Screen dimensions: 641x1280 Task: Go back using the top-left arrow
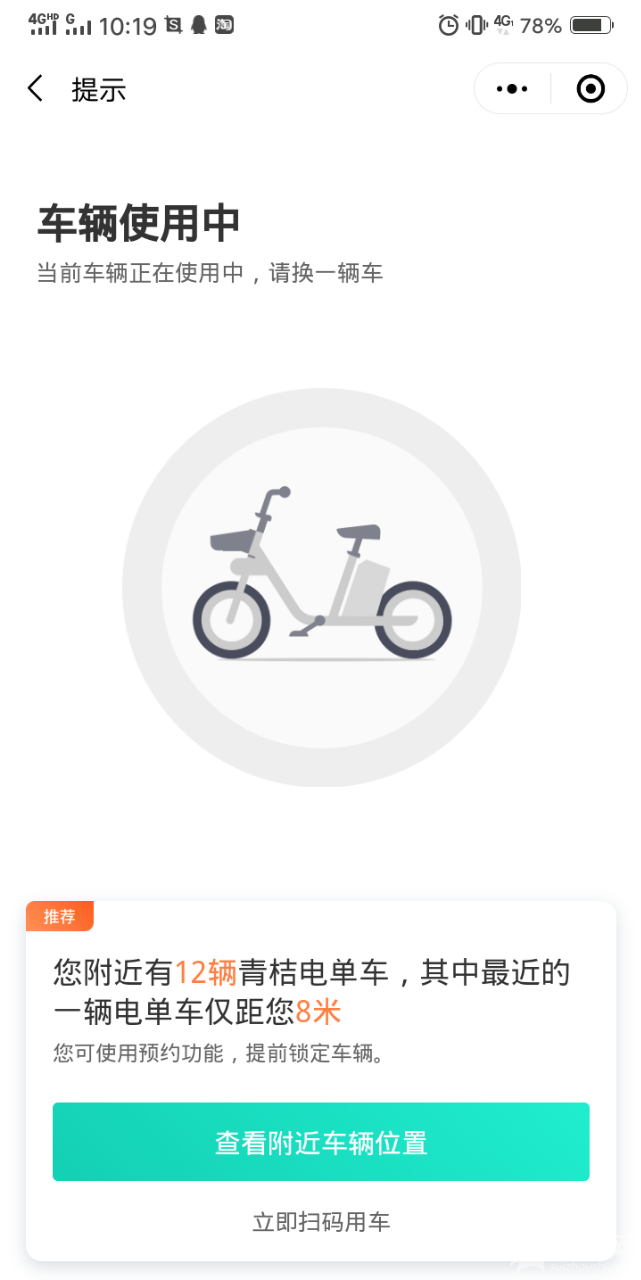(35, 89)
